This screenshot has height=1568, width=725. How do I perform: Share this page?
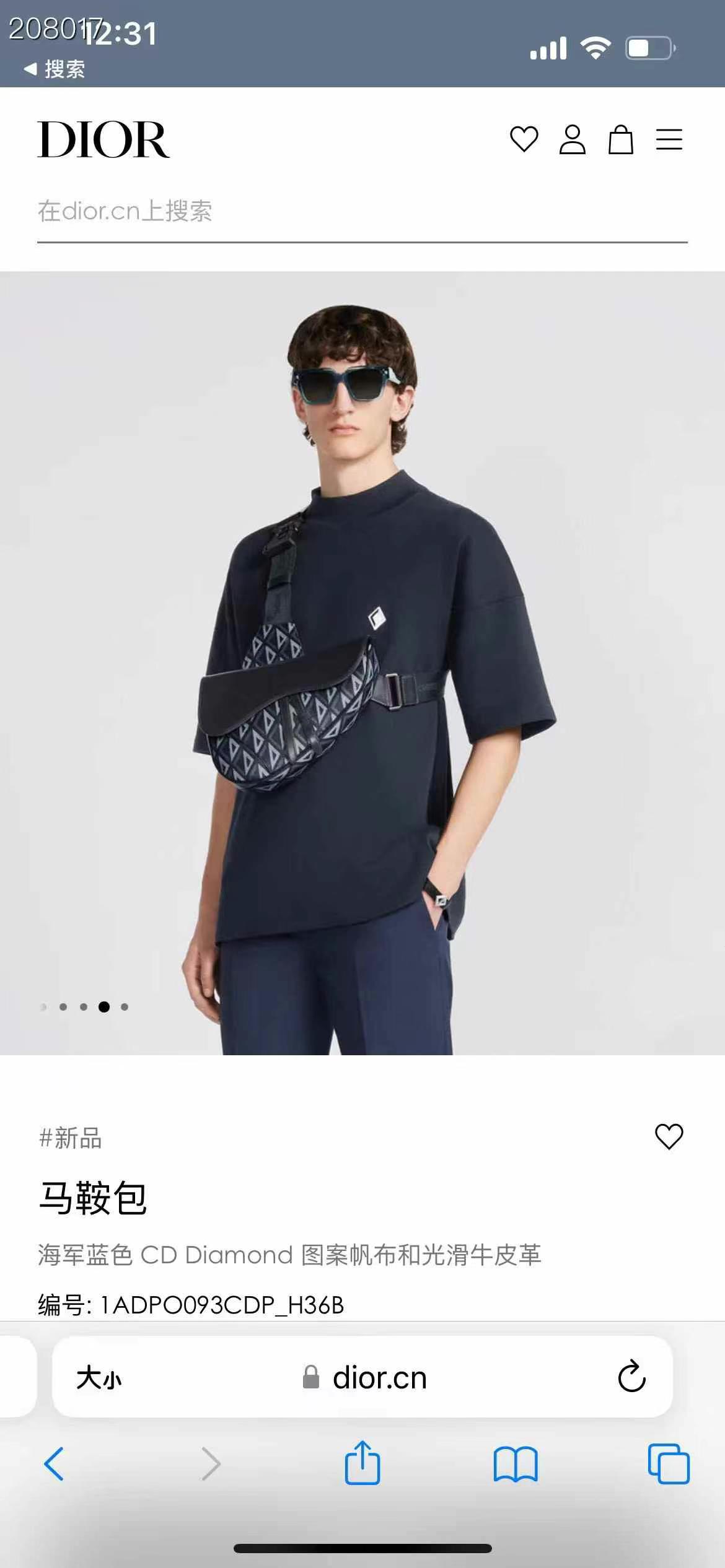(362, 1463)
